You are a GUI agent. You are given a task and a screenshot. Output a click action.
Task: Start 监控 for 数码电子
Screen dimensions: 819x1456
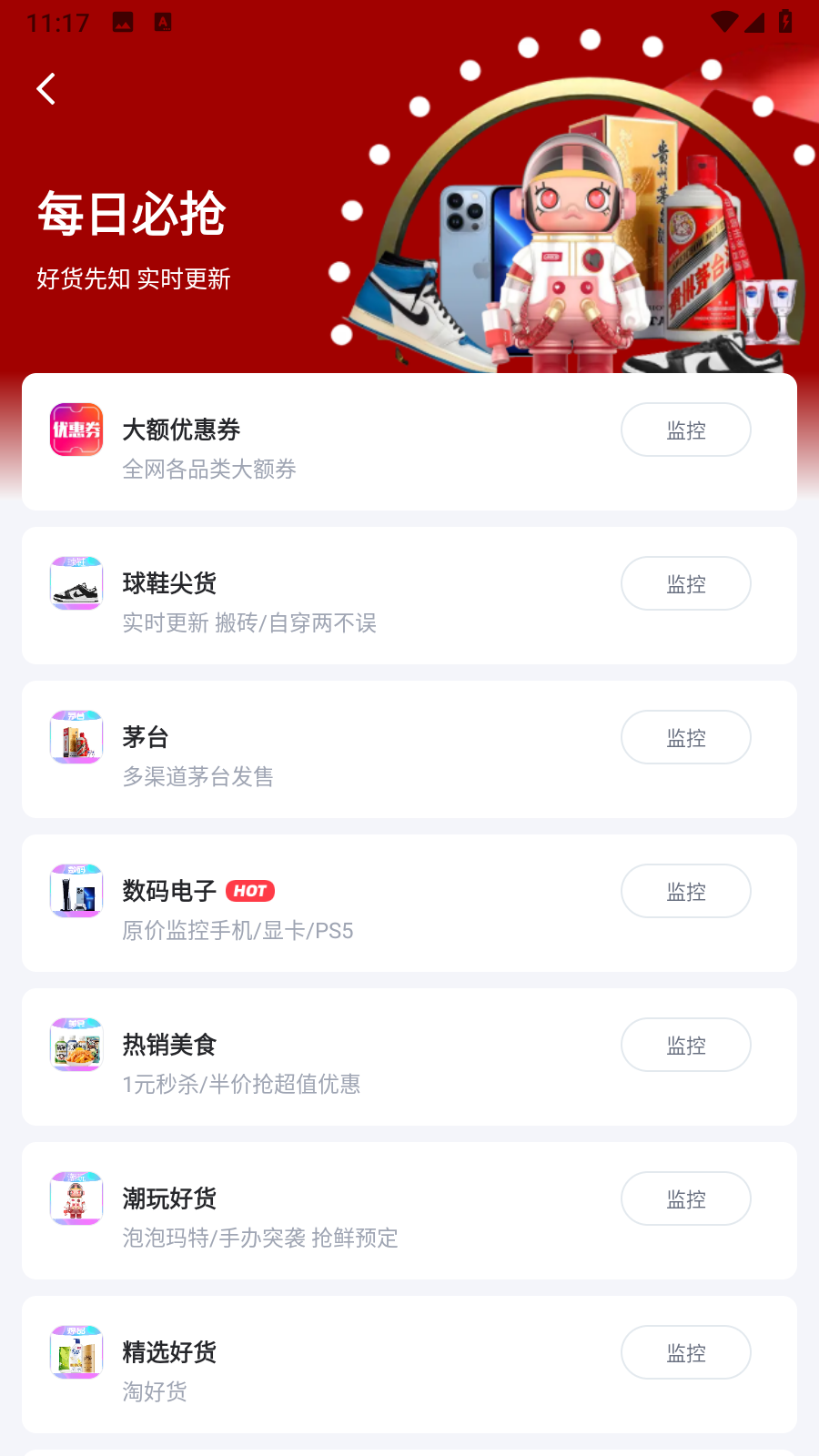click(x=685, y=891)
